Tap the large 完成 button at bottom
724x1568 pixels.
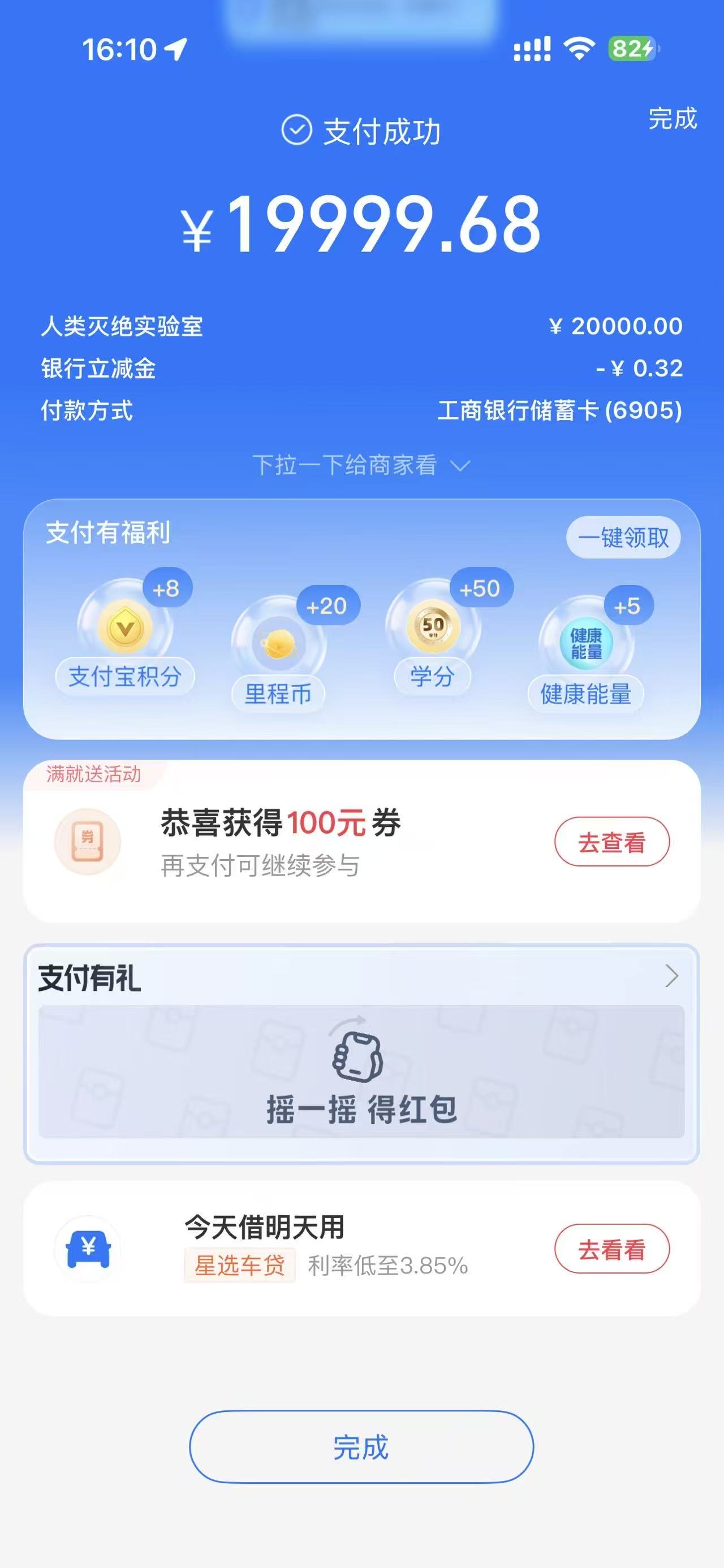(x=361, y=1447)
